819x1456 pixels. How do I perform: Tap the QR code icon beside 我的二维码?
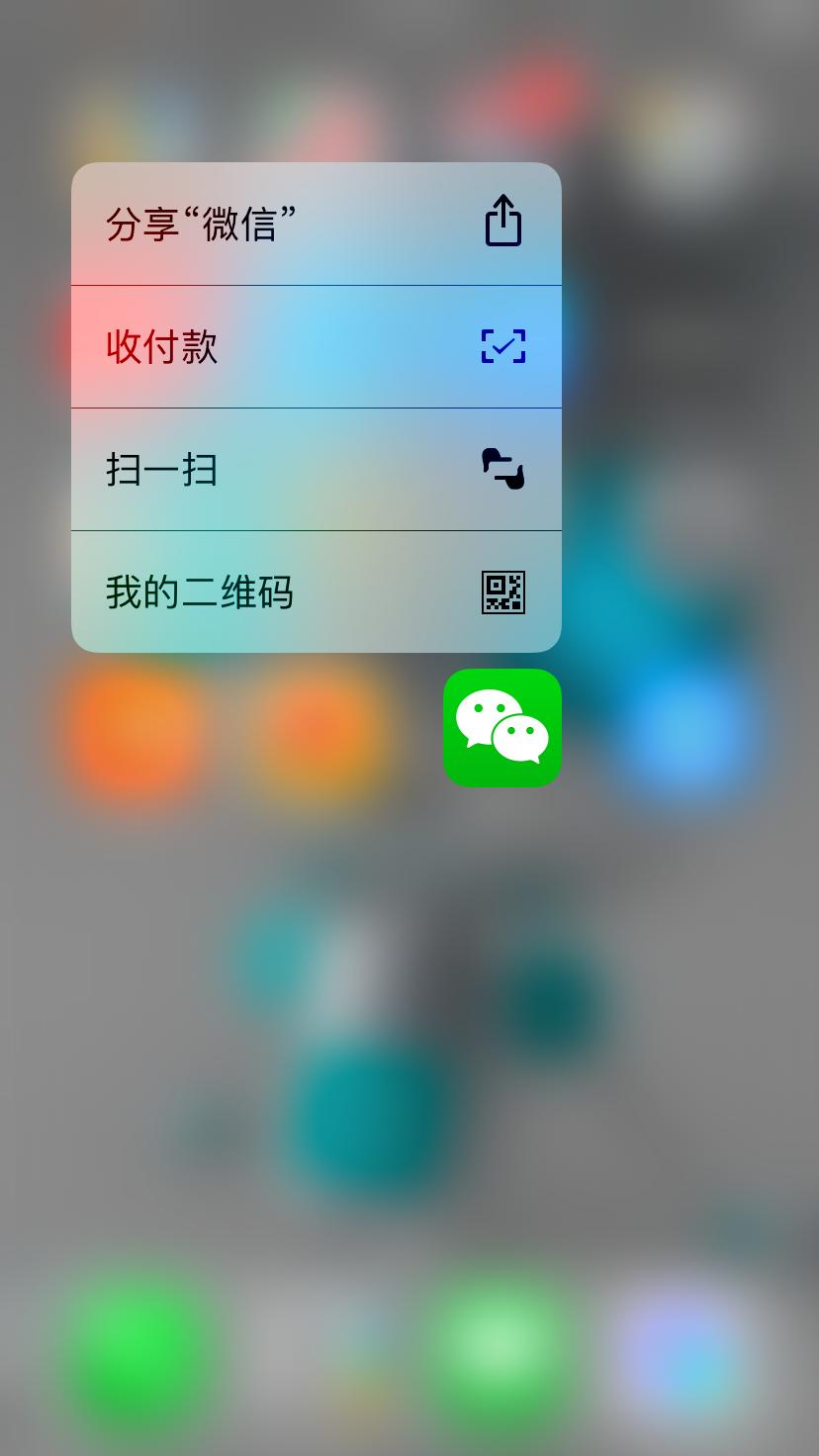[502, 591]
